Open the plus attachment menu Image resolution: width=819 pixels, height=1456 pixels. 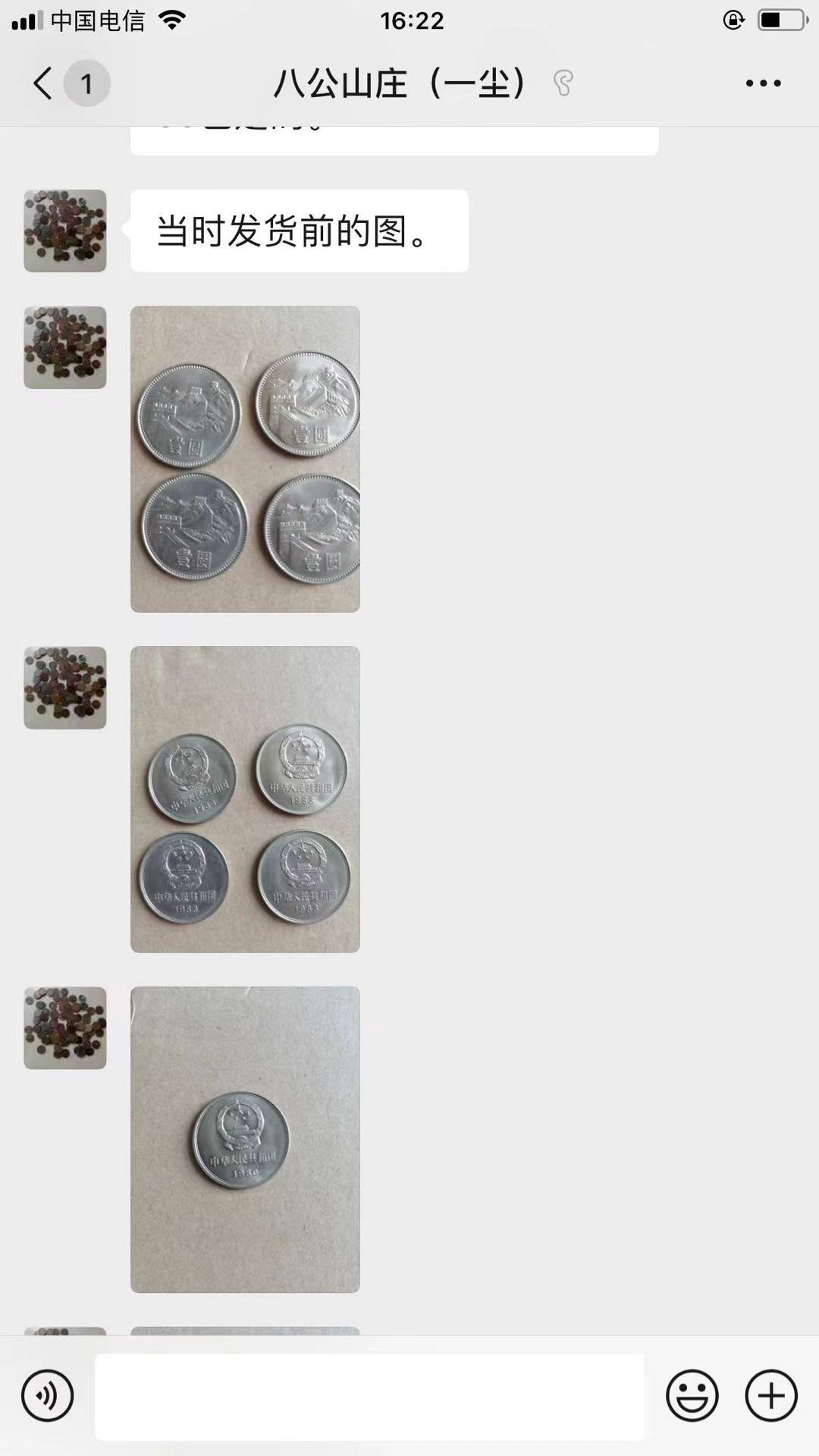[771, 1395]
